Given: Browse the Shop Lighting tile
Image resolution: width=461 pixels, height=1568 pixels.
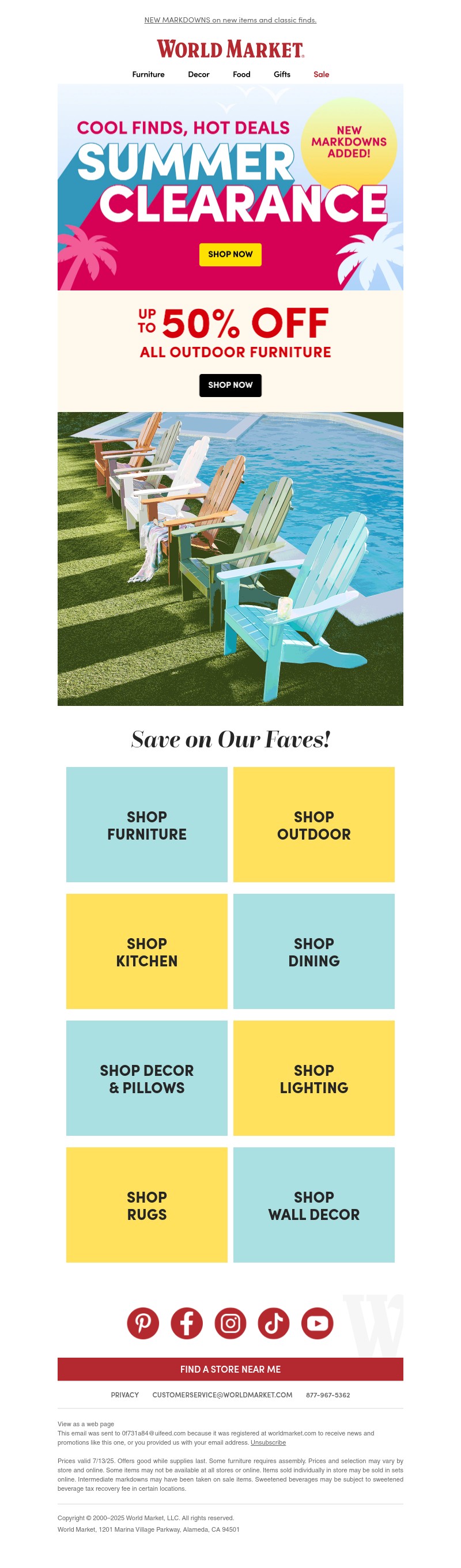Looking at the screenshot, I should tap(313, 1078).
